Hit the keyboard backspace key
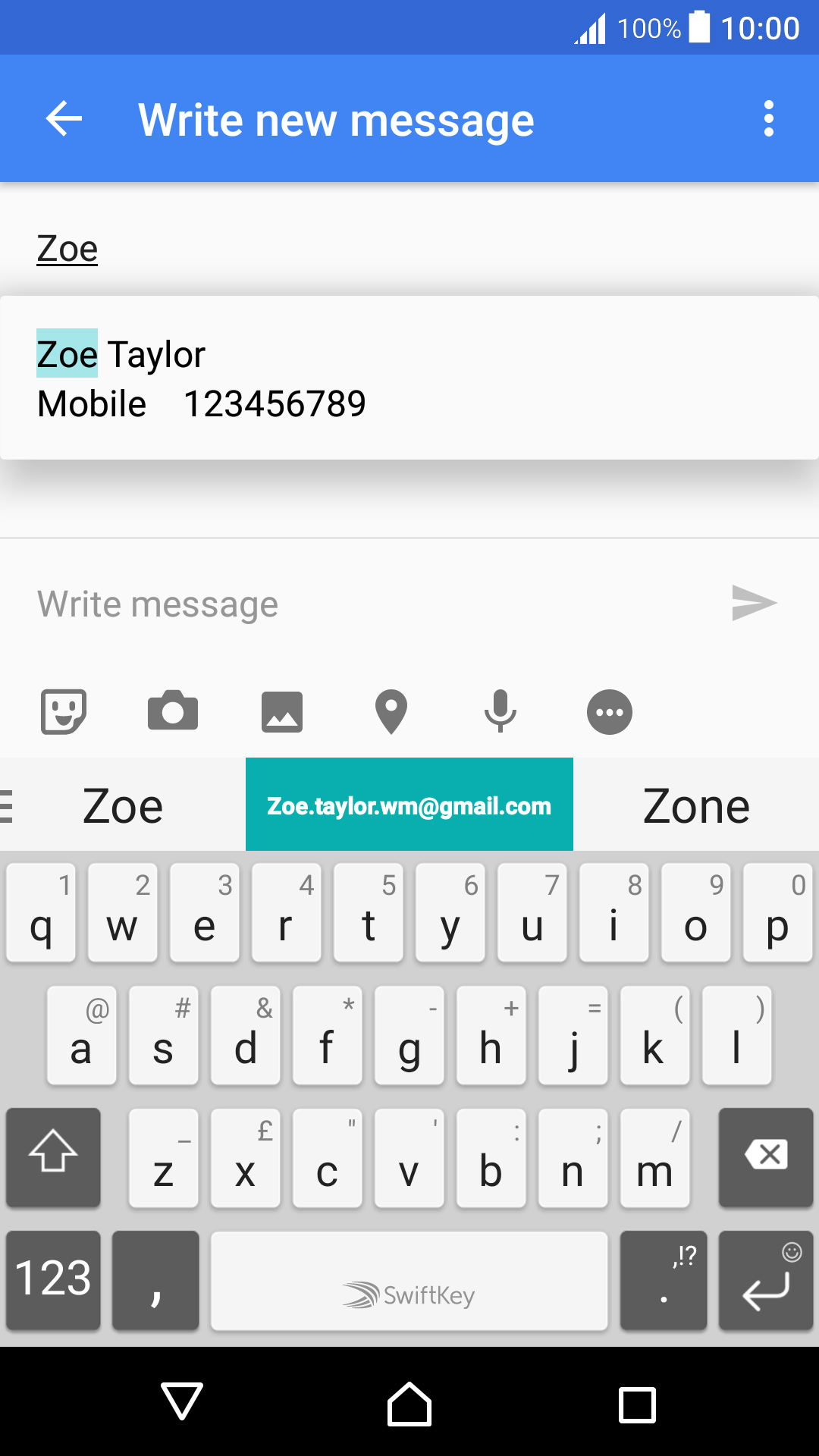 tap(766, 1156)
